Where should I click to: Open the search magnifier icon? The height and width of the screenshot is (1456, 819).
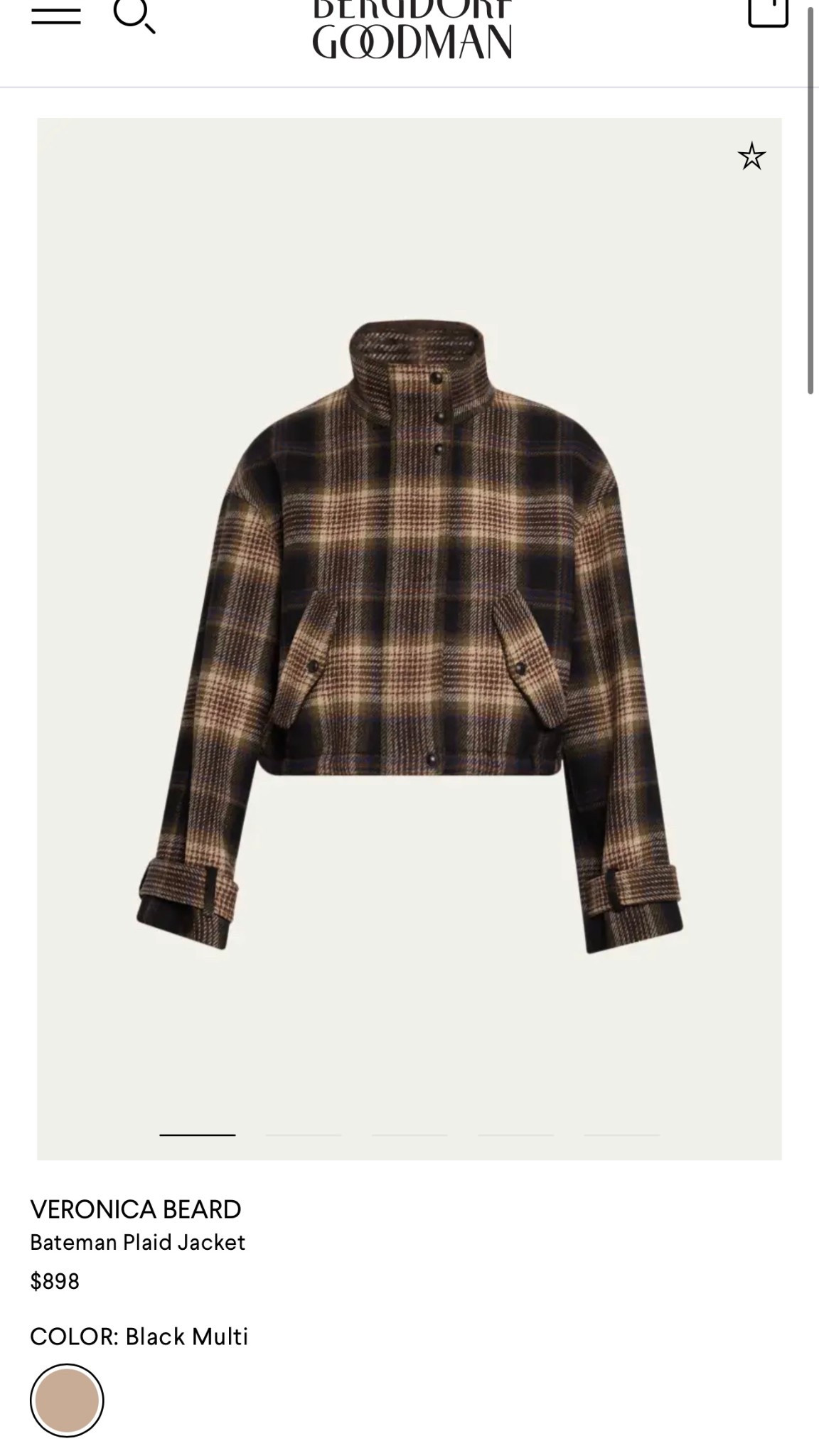click(134, 14)
